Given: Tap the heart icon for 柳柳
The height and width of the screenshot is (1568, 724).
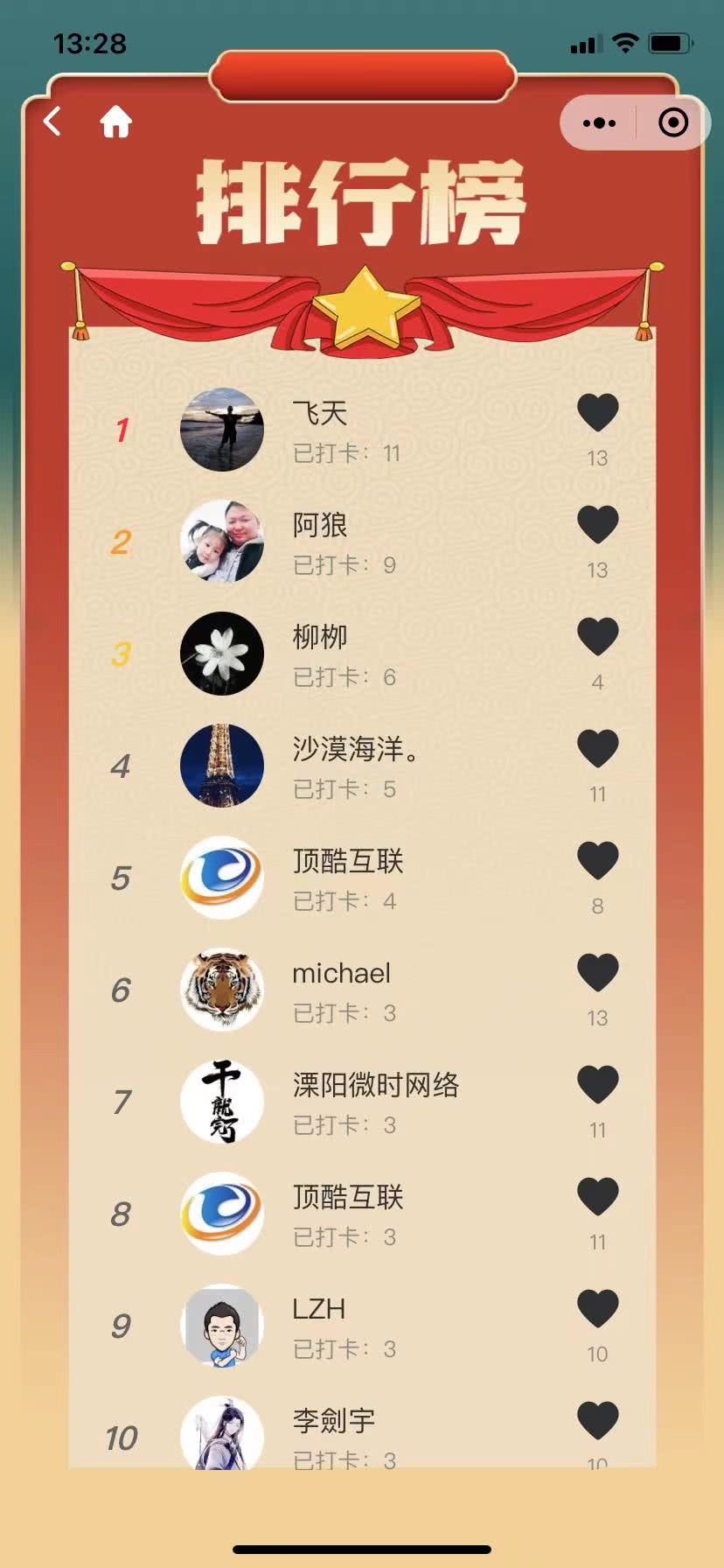Looking at the screenshot, I should click(597, 636).
